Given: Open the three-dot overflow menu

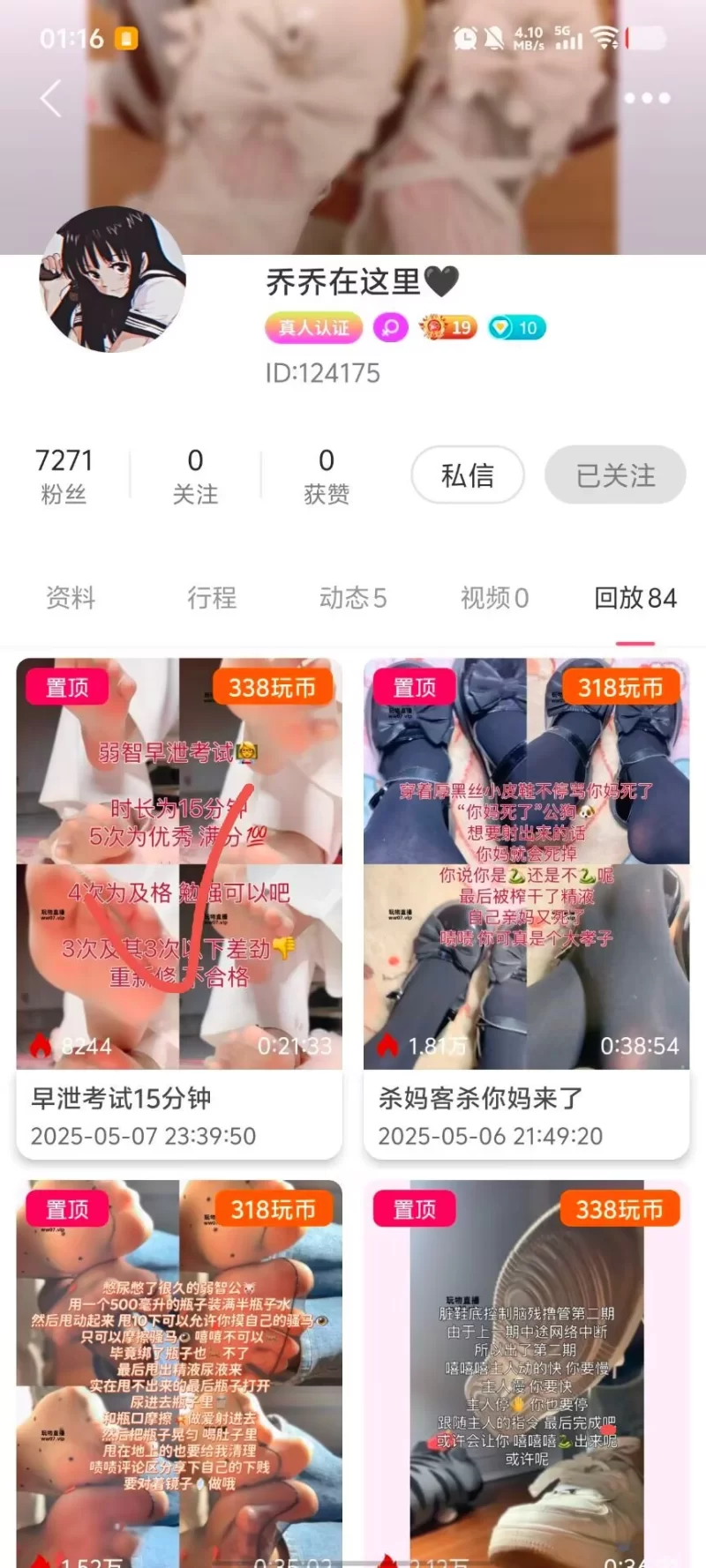Looking at the screenshot, I should point(647,98).
